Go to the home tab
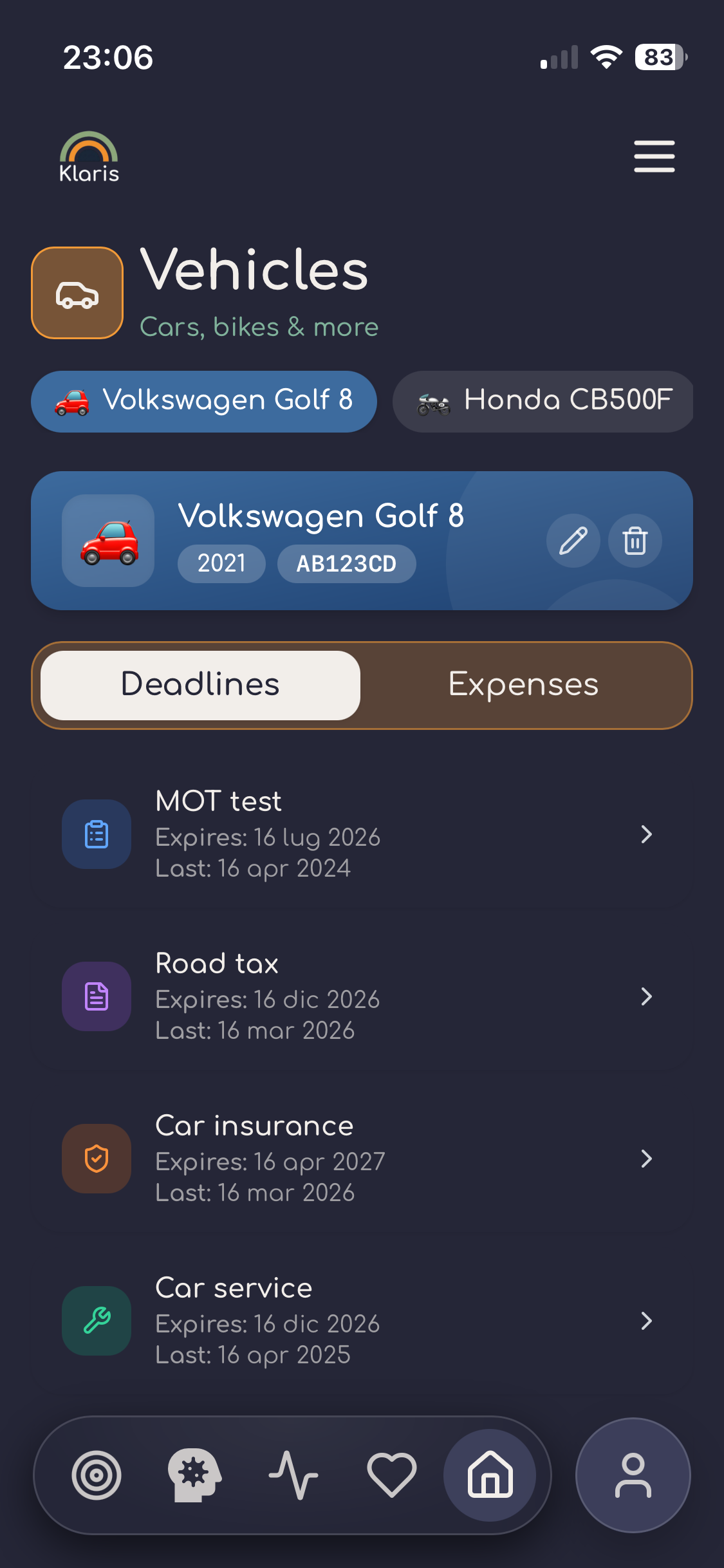The image size is (724, 1568). pos(490,1475)
